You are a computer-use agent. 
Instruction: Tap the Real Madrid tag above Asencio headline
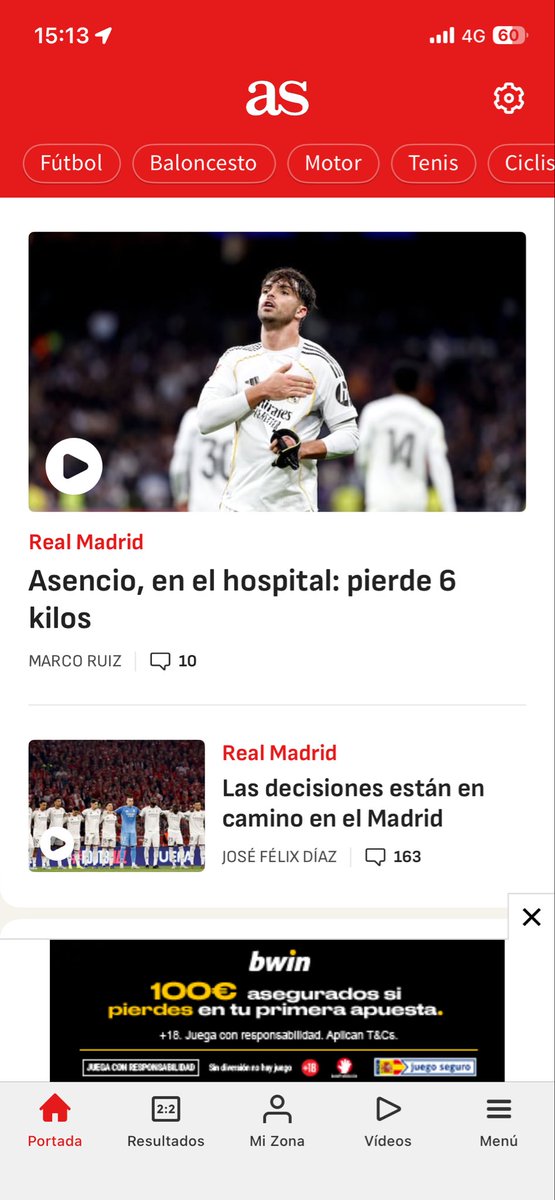click(x=86, y=542)
